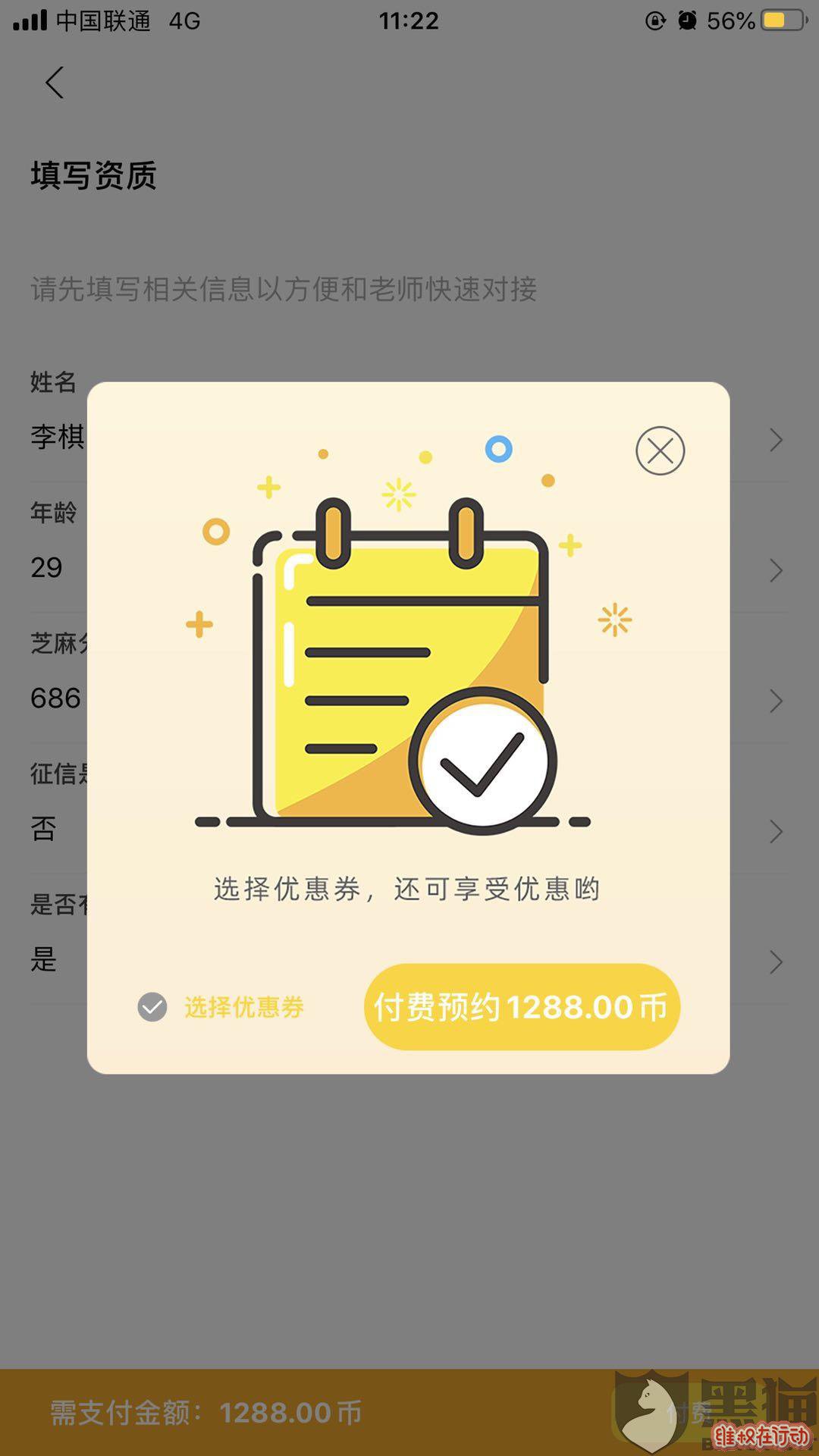Open the 姓名 row chevron
Viewport: 819px width, 1456px height.
775,440
